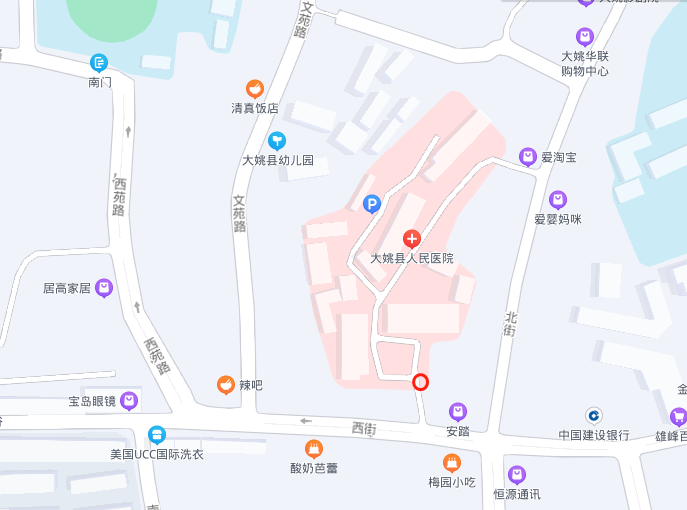Select the 安踏 shop marker
The height and width of the screenshot is (510, 687).
(458, 412)
